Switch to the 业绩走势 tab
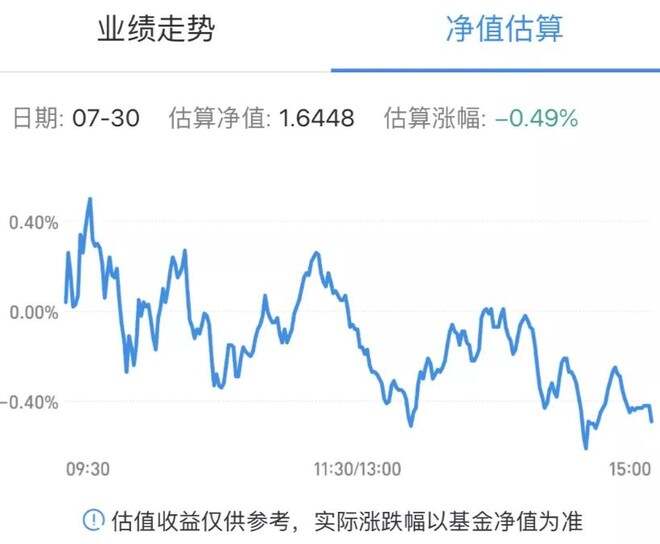Image resolution: width=660 pixels, height=544 pixels. click(x=155, y=30)
